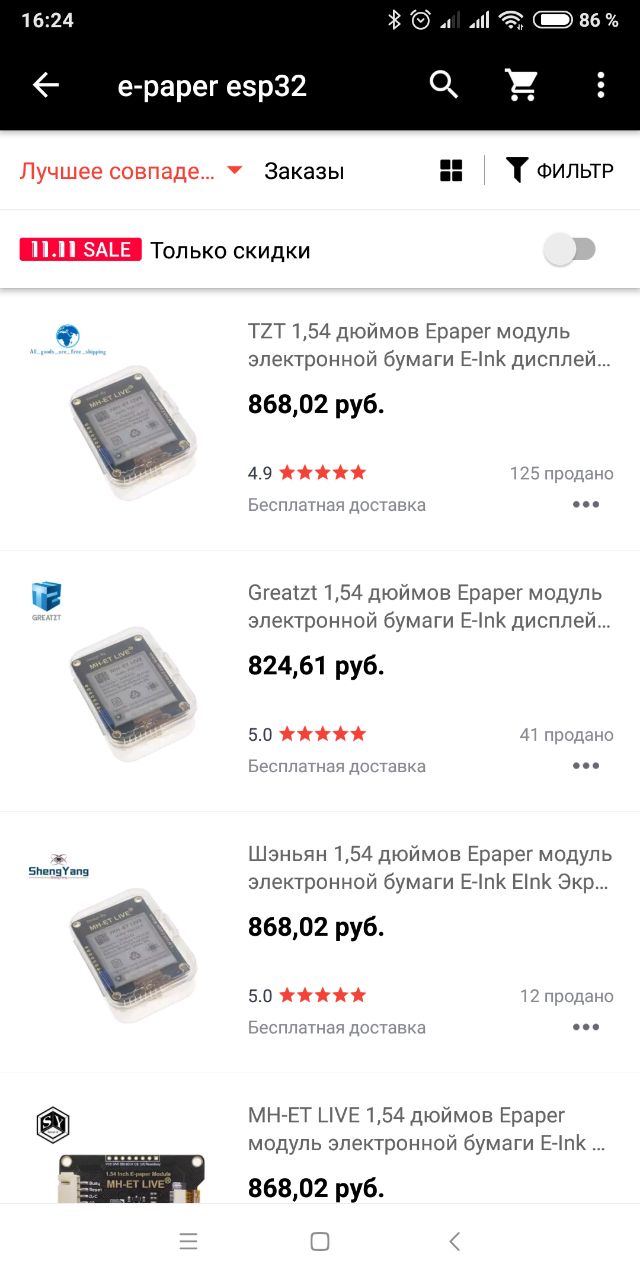Show more options for the Greatzt product
Viewport: 640px width, 1280px height.
[x=586, y=765]
